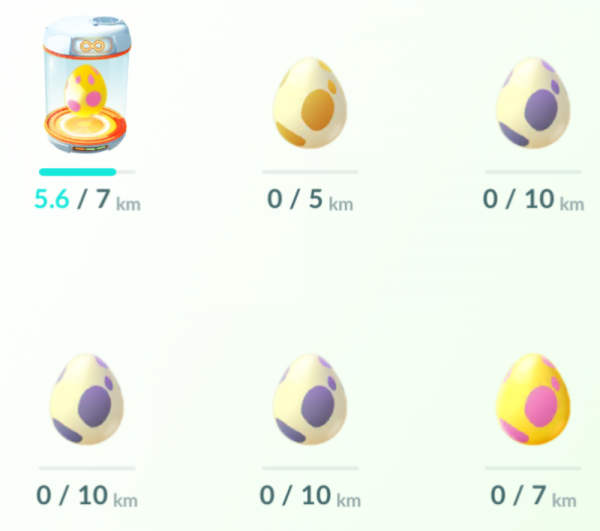Open the incubating egg at 5.6 / 7 km

[x=87, y=93]
